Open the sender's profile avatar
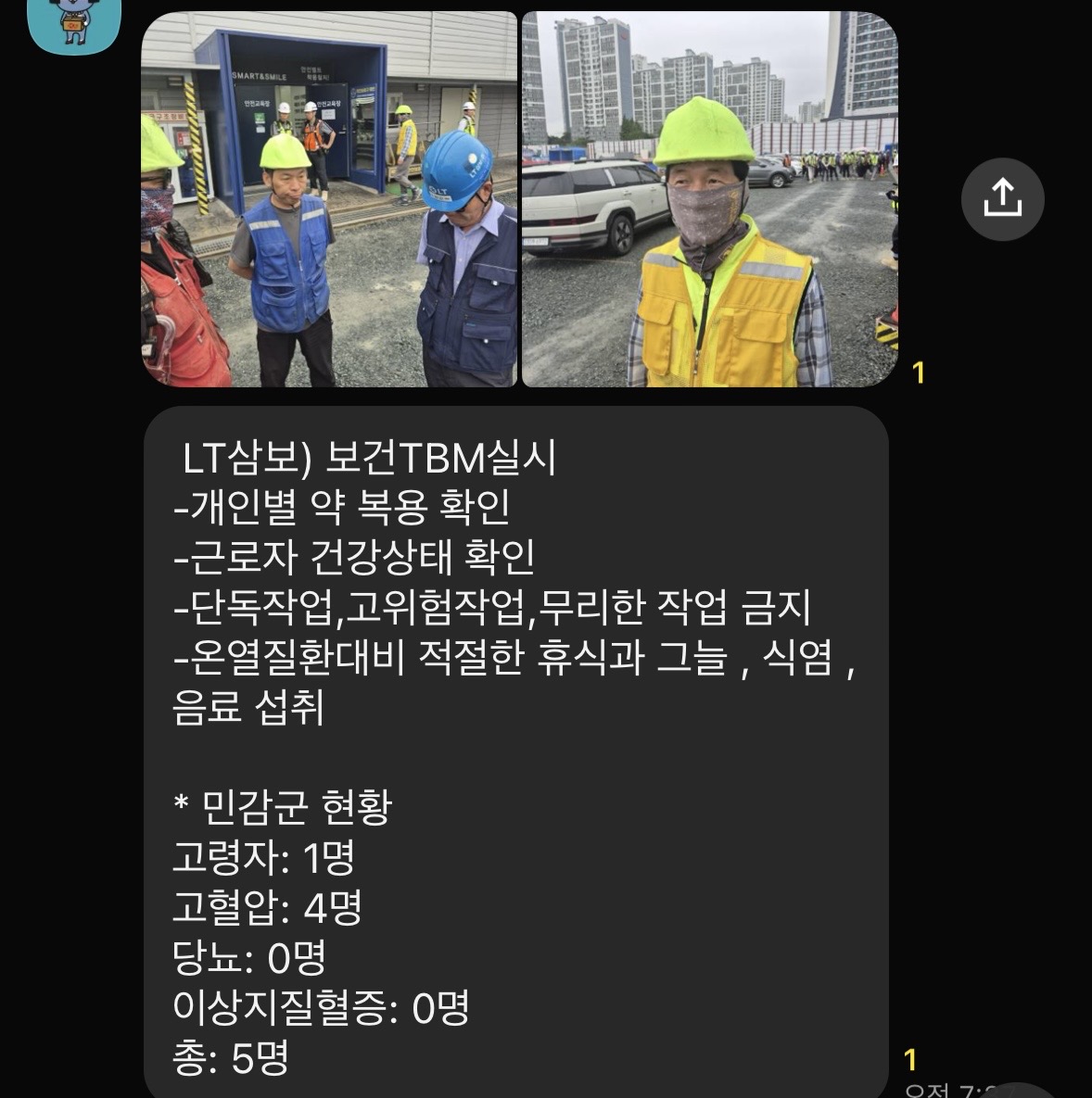This screenshot has width=1092, height=1098. [x=74, y=25]
